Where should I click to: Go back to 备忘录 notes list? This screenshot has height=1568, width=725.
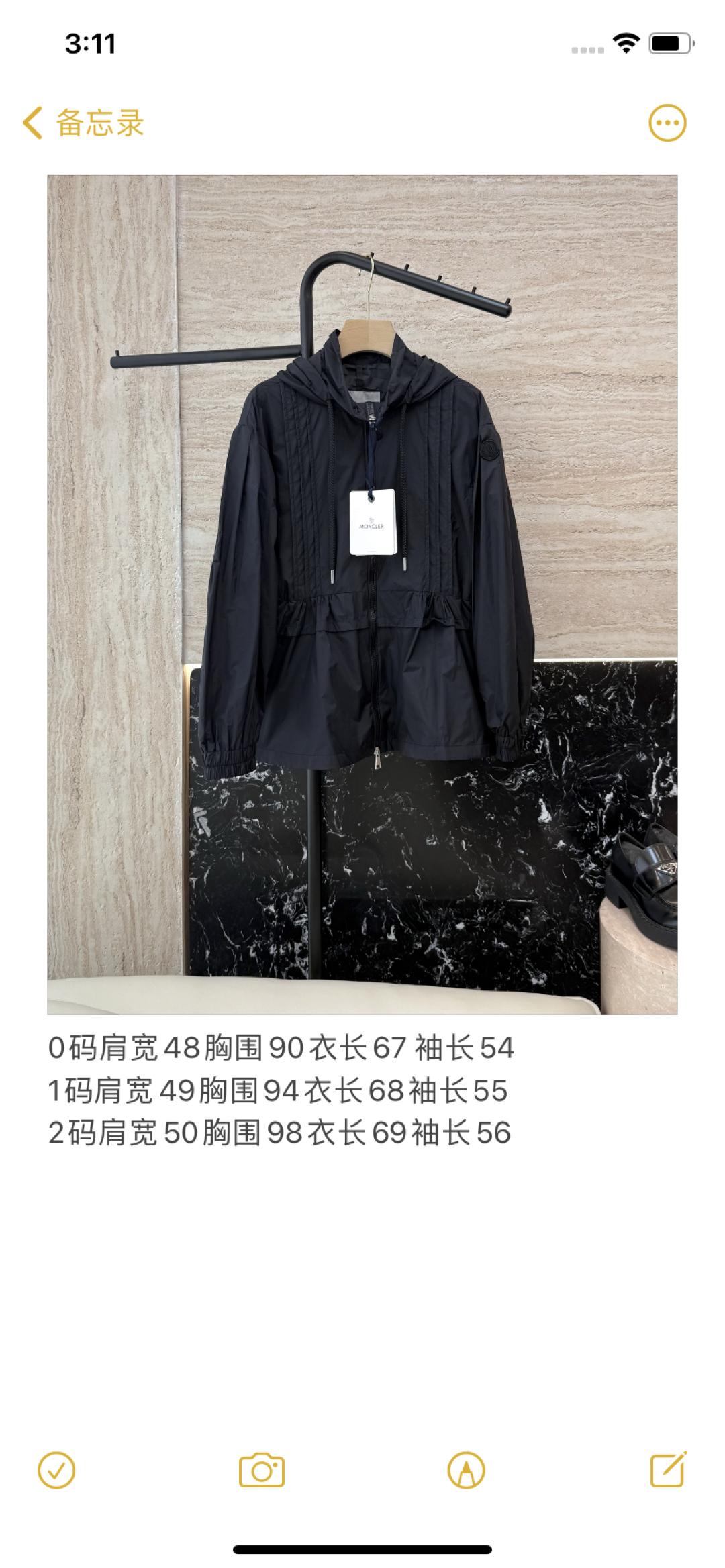[83, 123]
